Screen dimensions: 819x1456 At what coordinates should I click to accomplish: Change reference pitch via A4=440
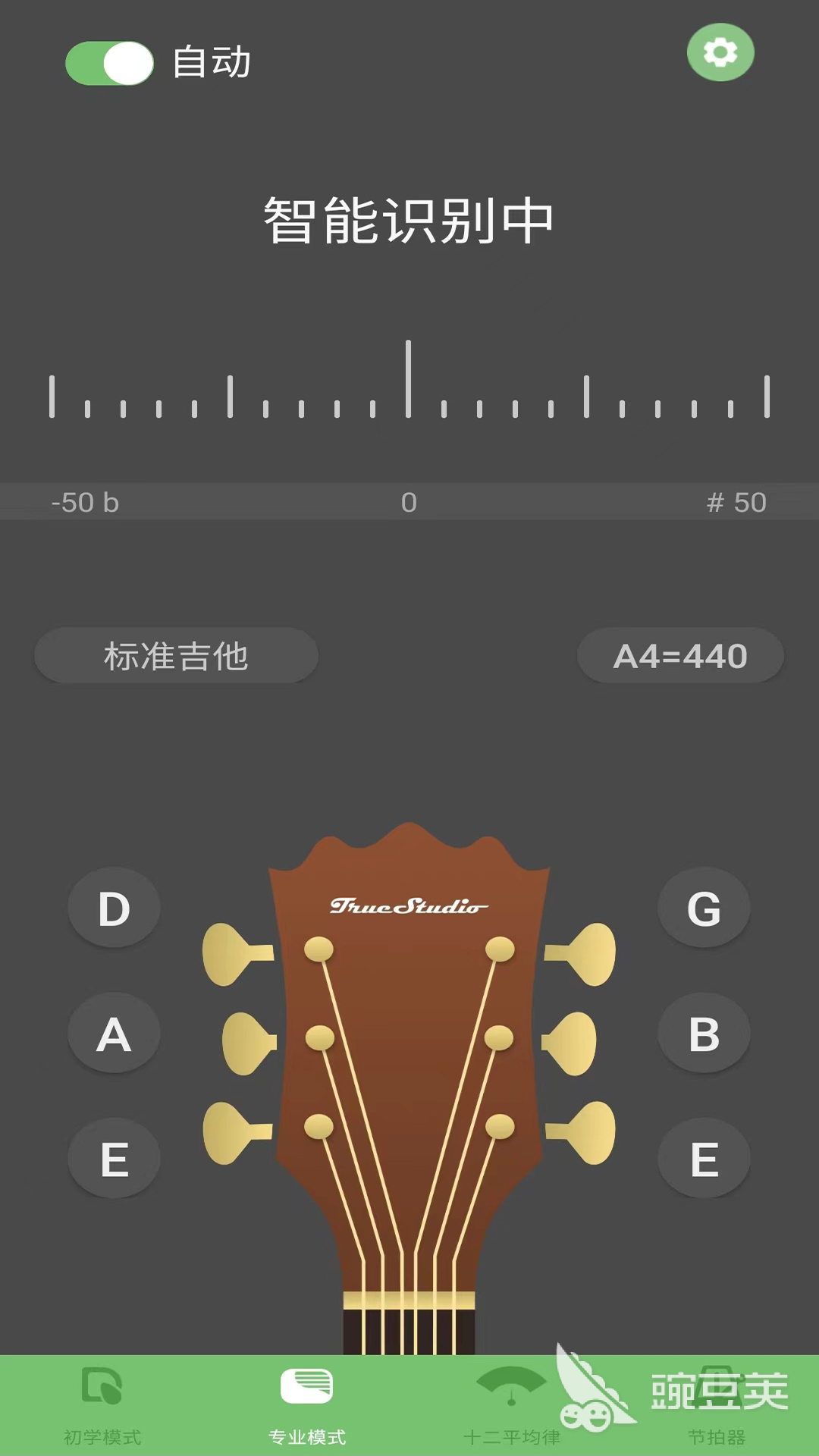coord(680,656)
